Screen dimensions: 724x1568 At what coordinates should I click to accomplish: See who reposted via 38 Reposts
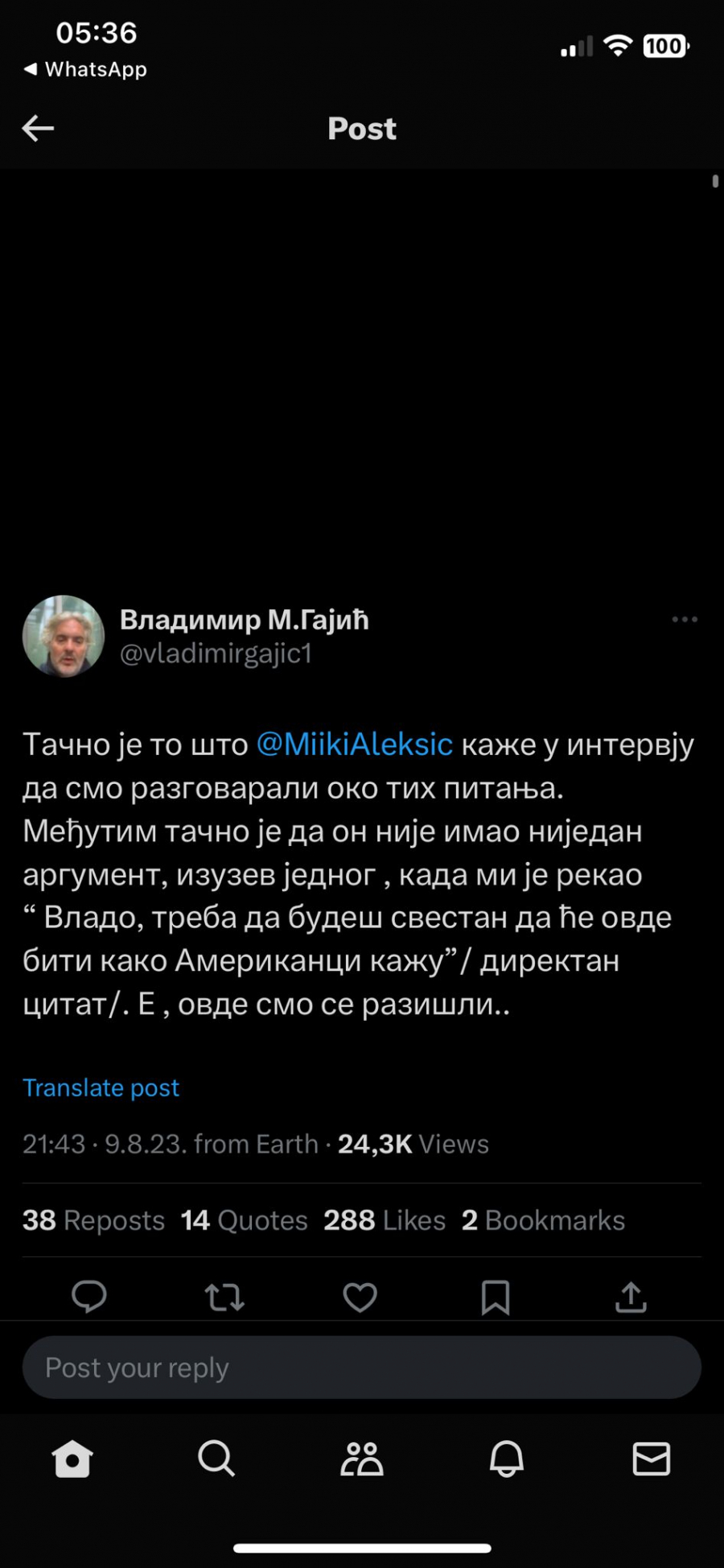[x=93, y=1220]
